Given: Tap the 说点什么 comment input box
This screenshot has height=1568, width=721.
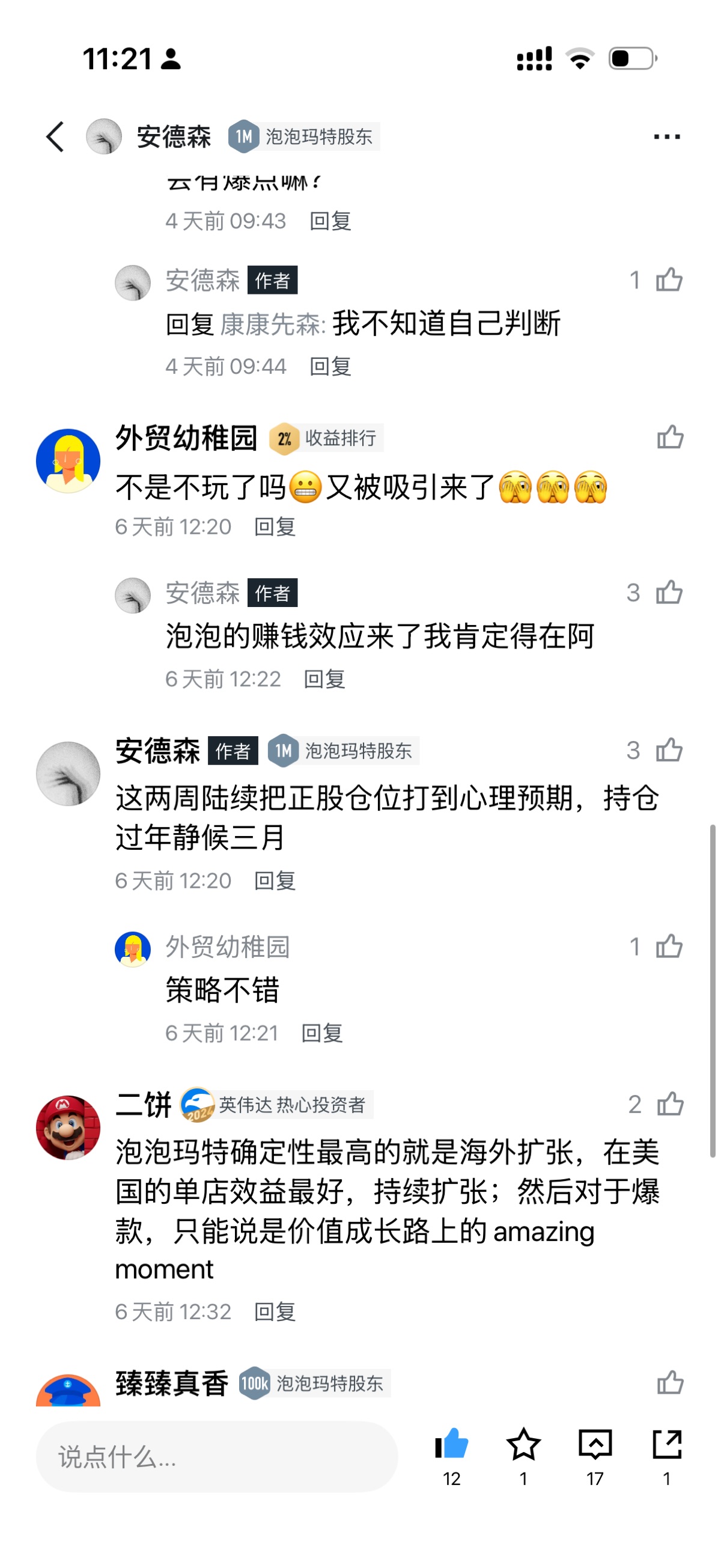Looking at the screenshot, I should [x=217, y=1457].
